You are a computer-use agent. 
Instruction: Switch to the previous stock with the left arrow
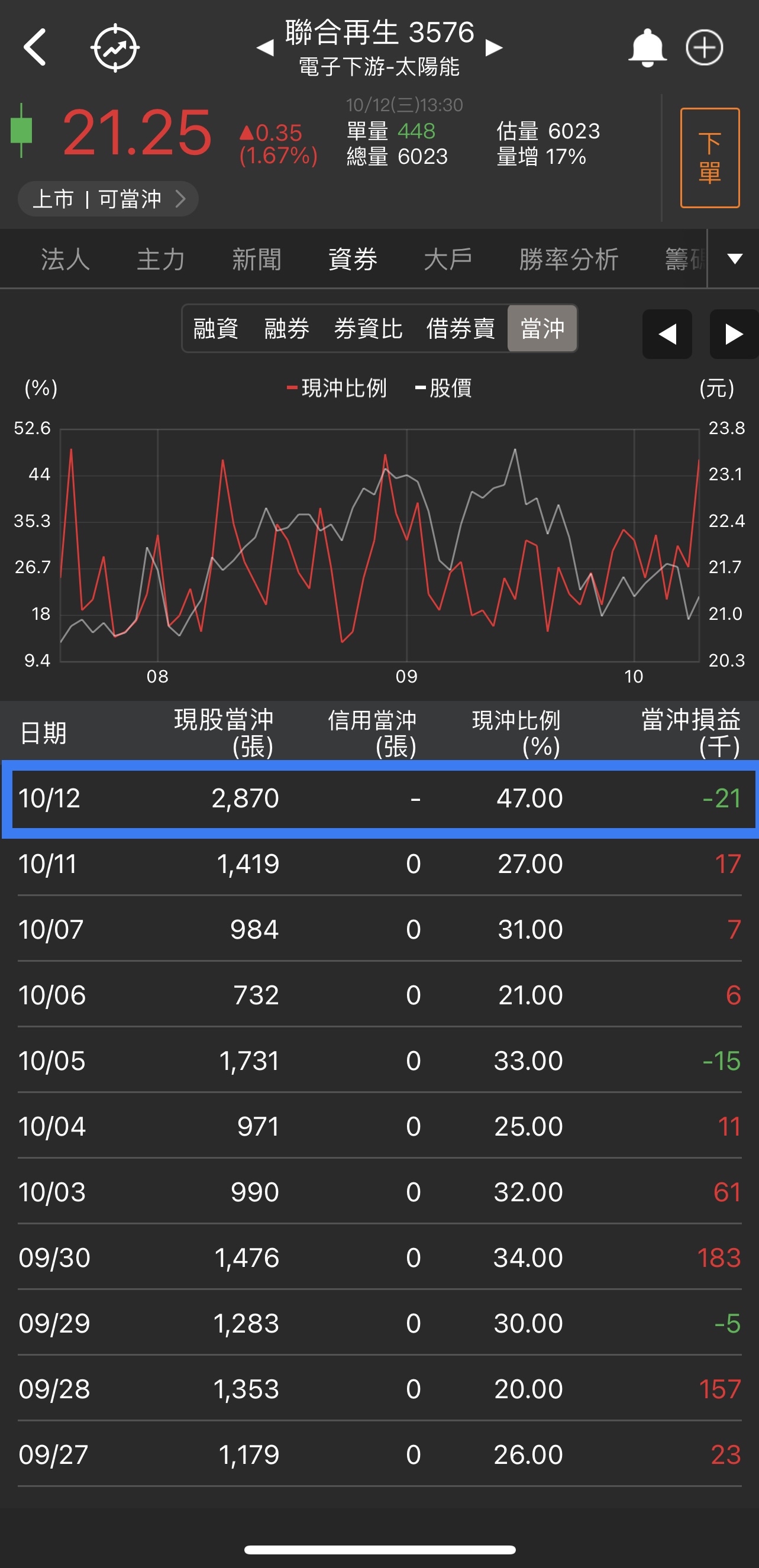point(265,47)
